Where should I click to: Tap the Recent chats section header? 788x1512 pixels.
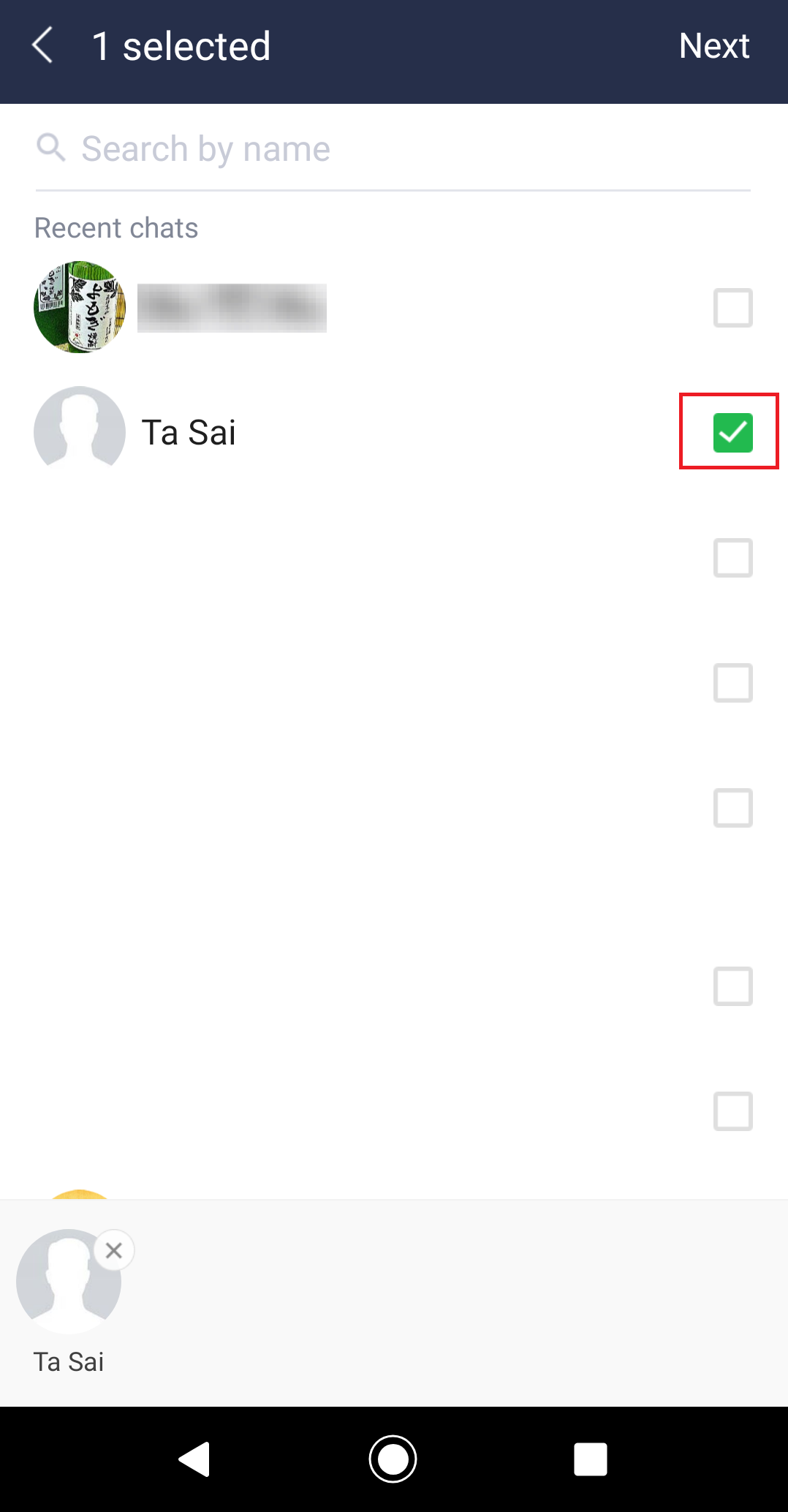pyautogui.click(x=116, y=227)
